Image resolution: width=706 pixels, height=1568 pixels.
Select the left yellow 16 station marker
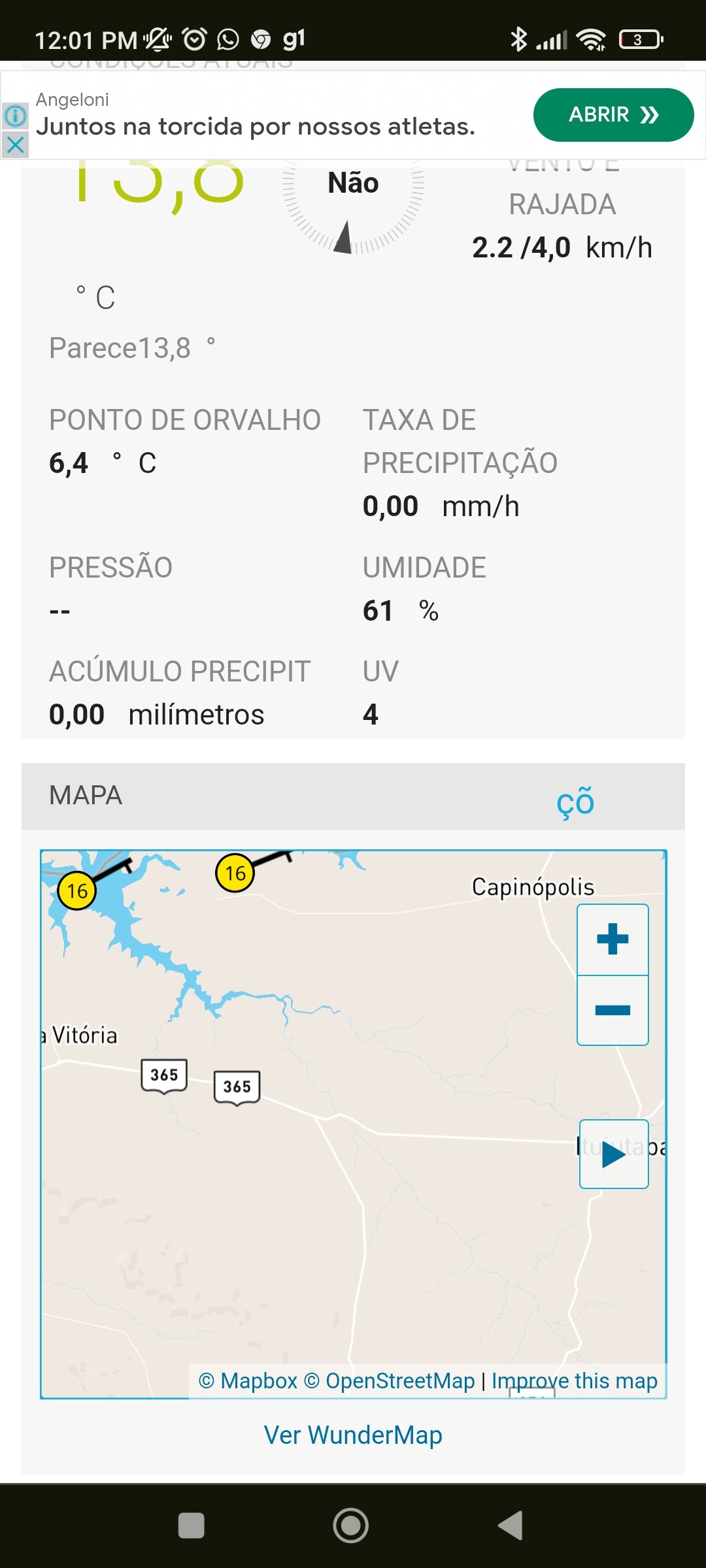point(77,890)
